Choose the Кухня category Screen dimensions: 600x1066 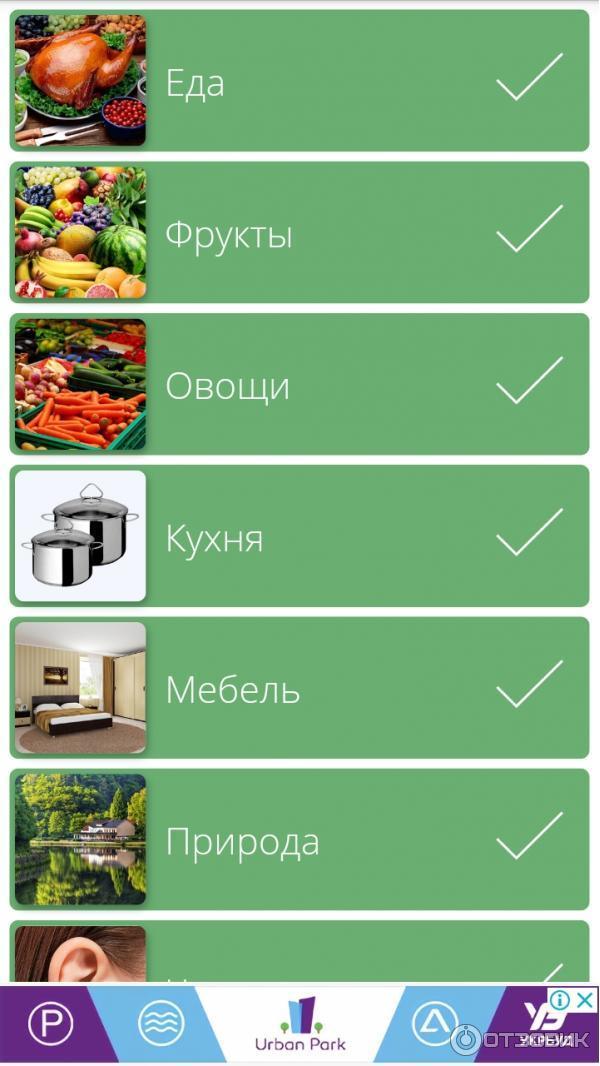pos(300,537)
